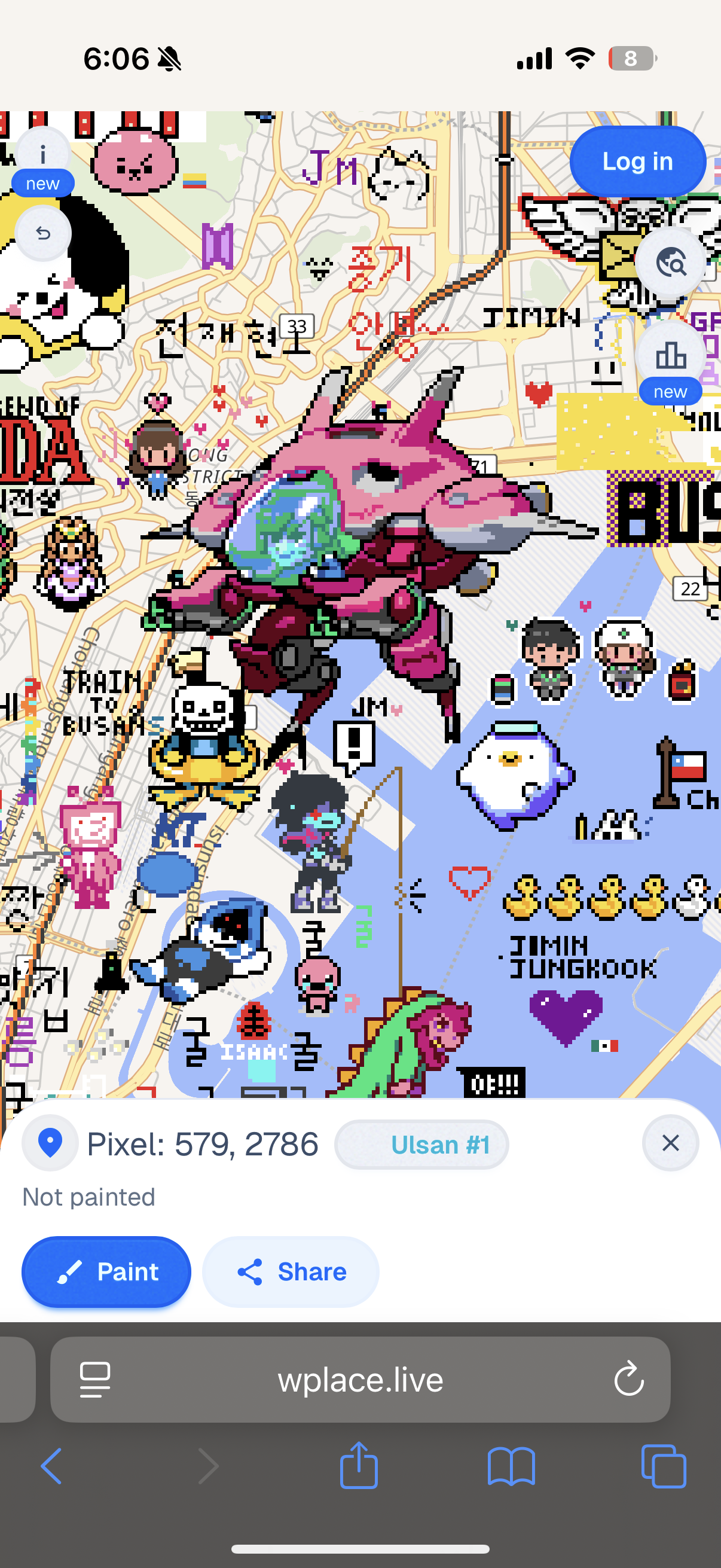Share this pixel location
This screenshot has width=721, height=1568.
click(x=290, y=1271)
